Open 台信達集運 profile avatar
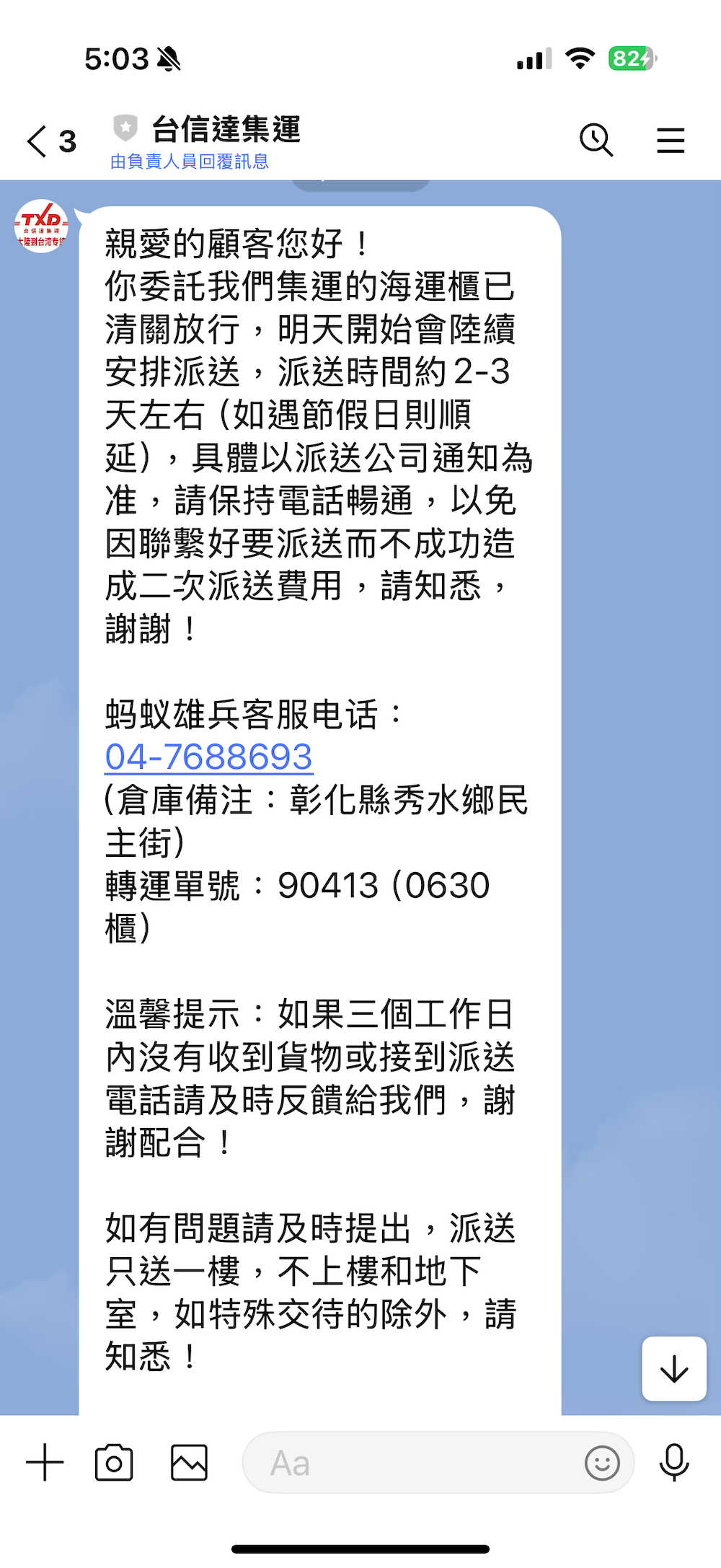Screen dimensions: 721x1568 41,226
